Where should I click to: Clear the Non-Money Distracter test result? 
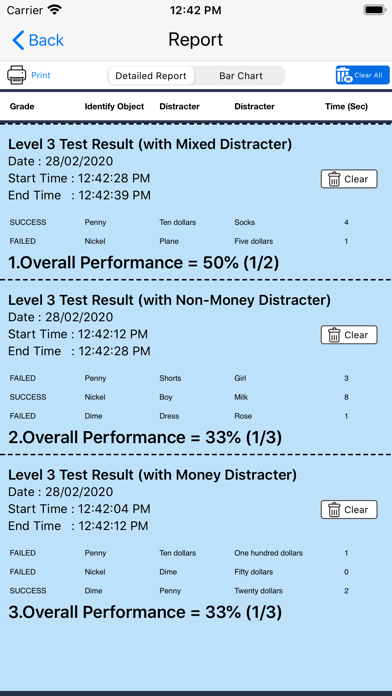pos(349,335)
